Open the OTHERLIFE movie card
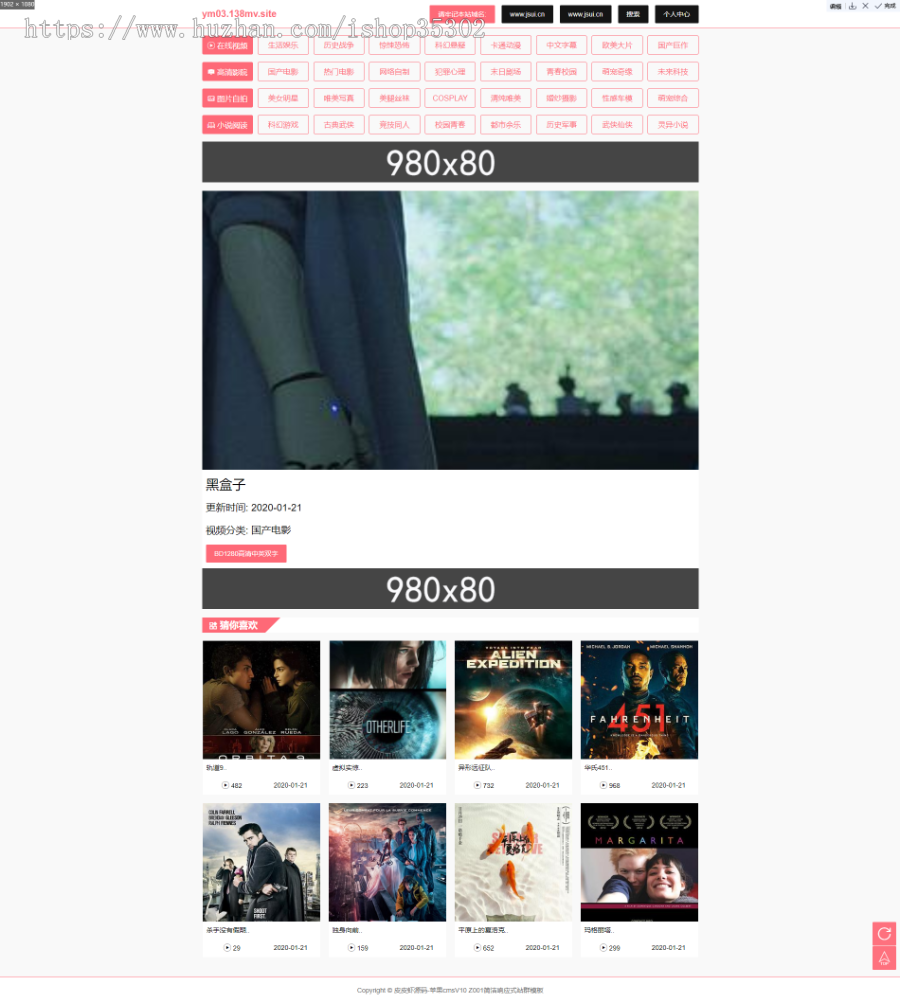 (x=387, y=700)
